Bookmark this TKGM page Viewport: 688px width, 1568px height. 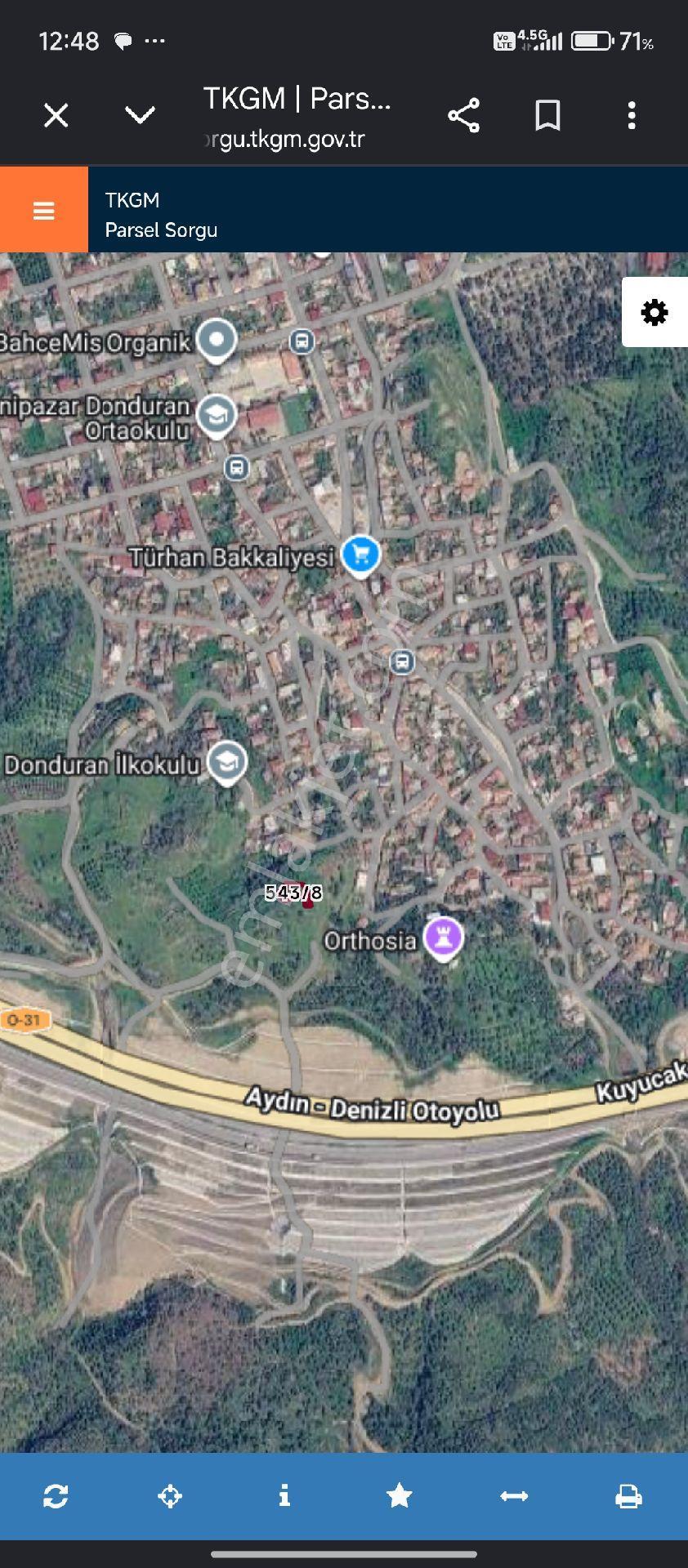pos(547,115)
